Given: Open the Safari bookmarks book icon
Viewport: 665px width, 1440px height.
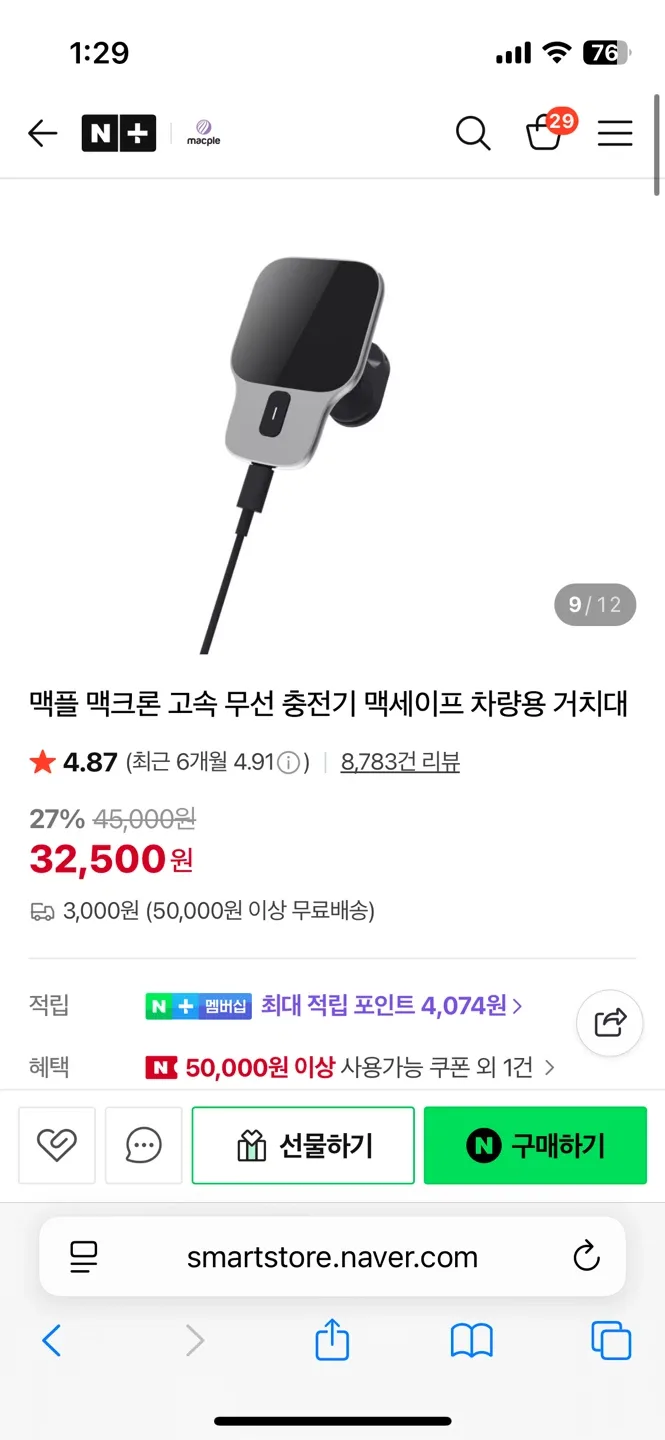Looking at the screenshot, I should [x=471, y=1340].
